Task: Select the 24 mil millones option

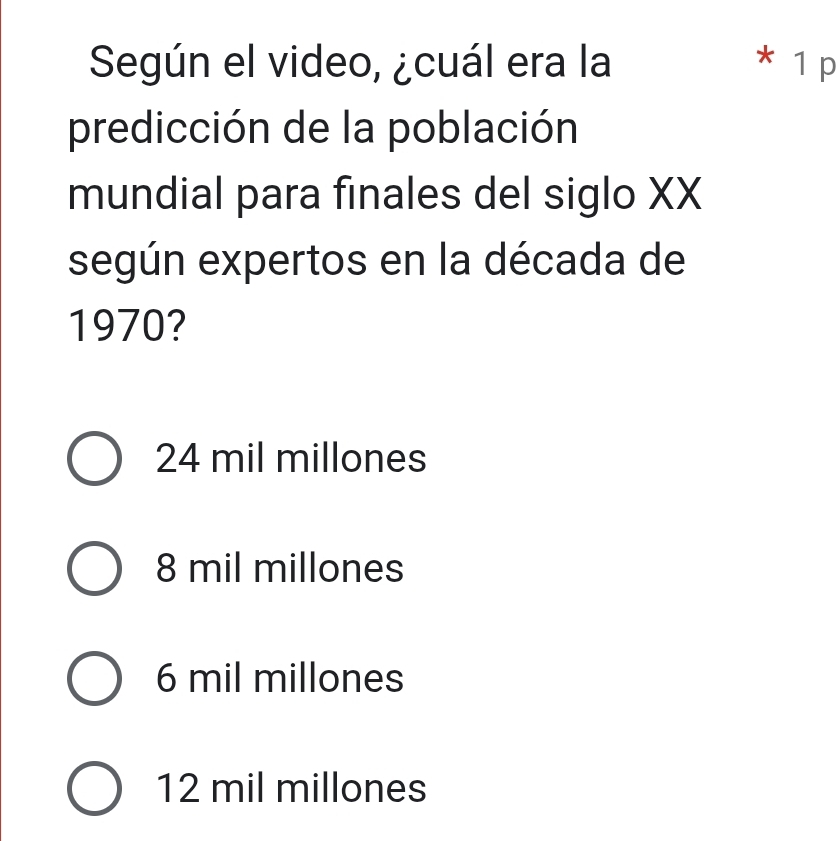Action: click(x=96, y=460)
